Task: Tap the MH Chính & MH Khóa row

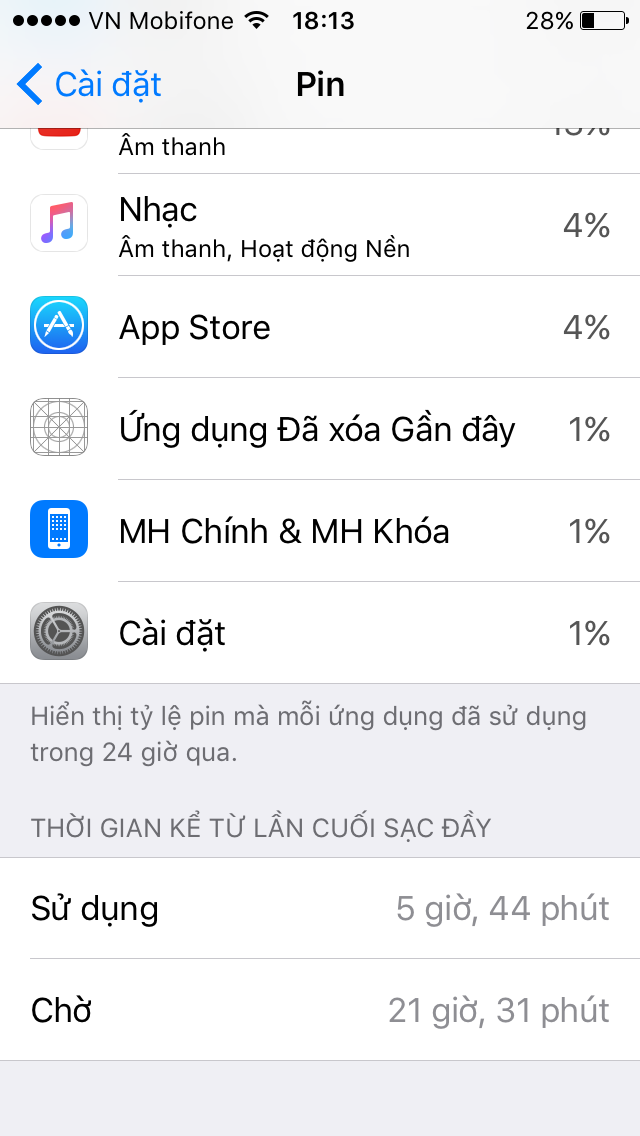Action: (x=320, y=531)
